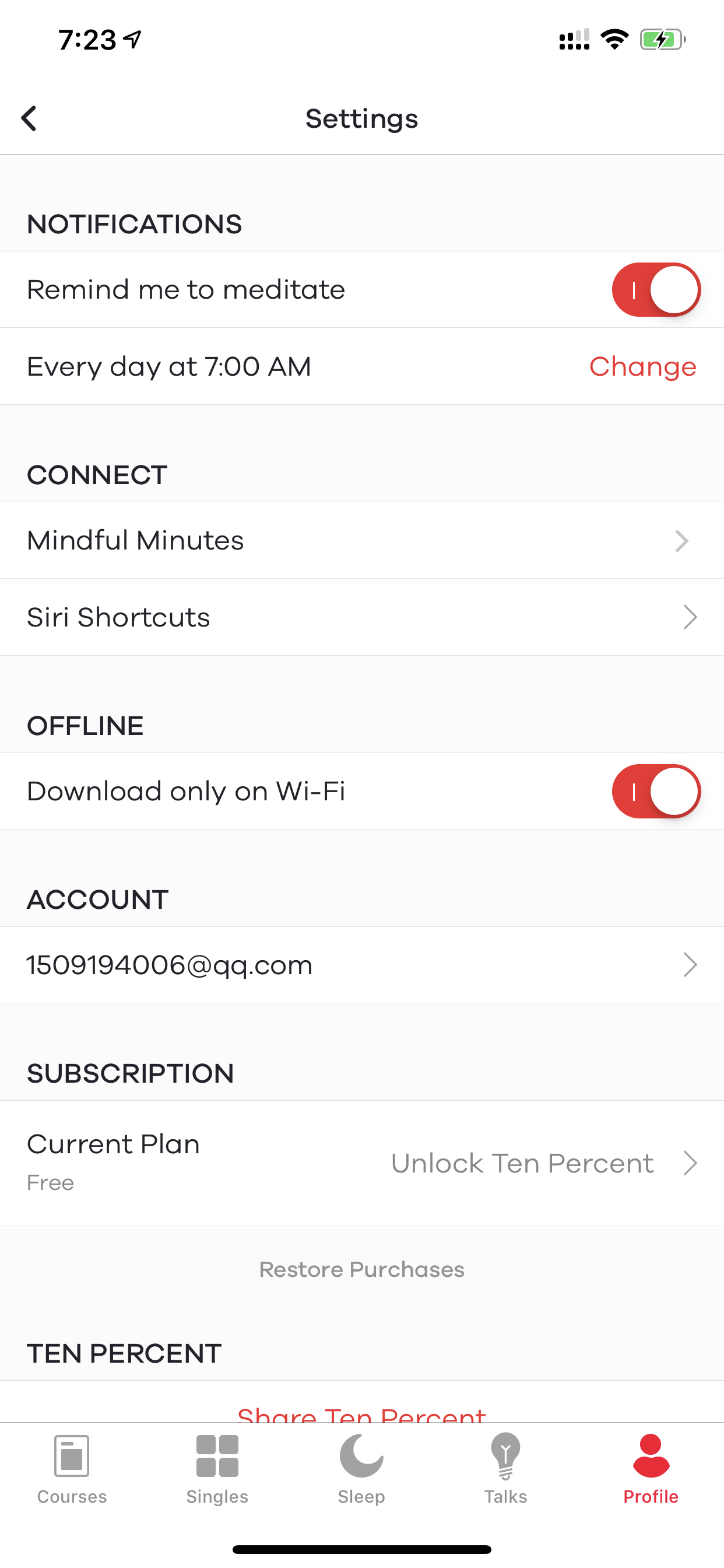Disable Download only on Wi-Fi
The width and height of the screenshot is (724, 1568).
click(656, 792)
